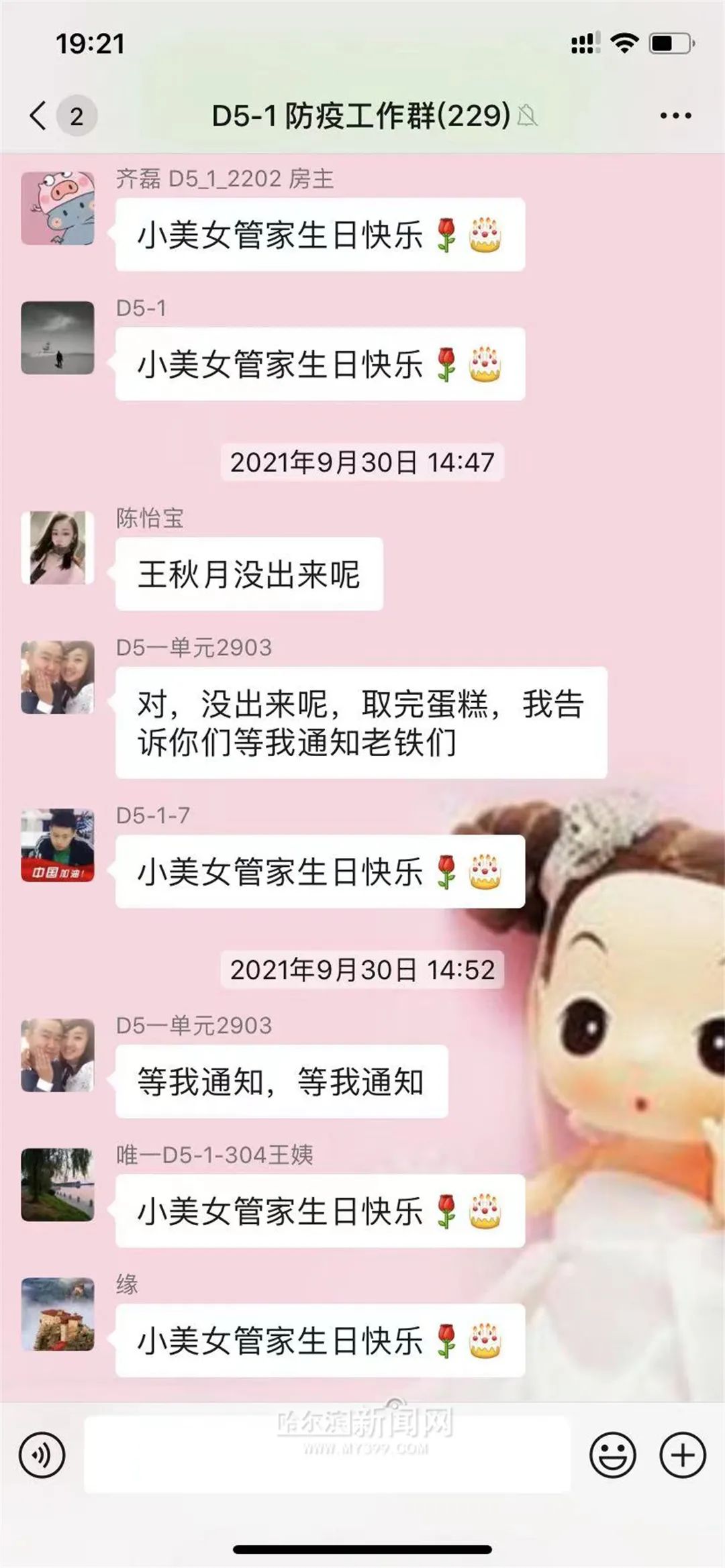Go back to the chat list
This screenshot has width=725, height=1568.
[x=39, y=115]
